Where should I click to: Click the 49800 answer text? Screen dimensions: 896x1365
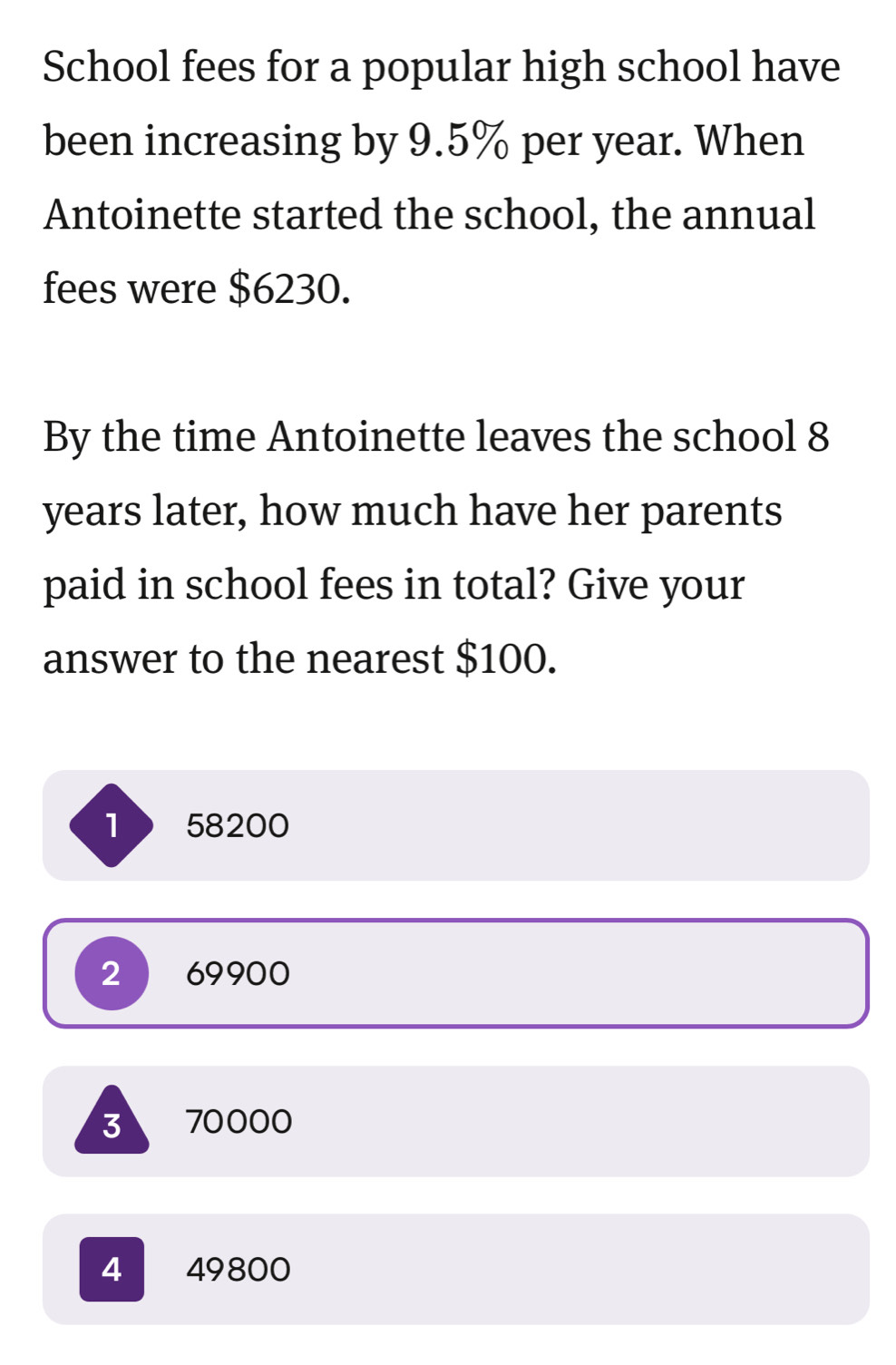click(237, 1269)
